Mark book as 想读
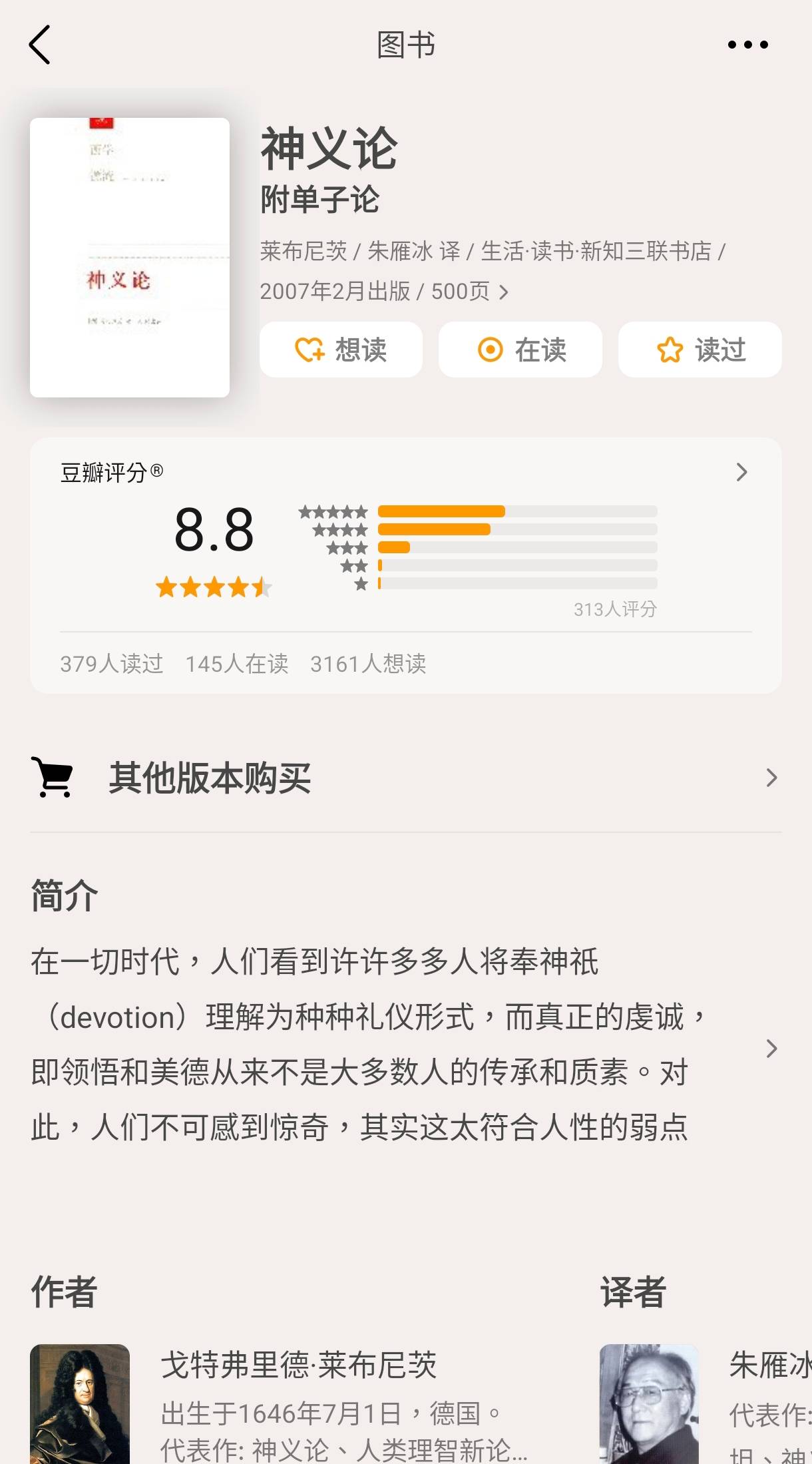 pos(341,350)
